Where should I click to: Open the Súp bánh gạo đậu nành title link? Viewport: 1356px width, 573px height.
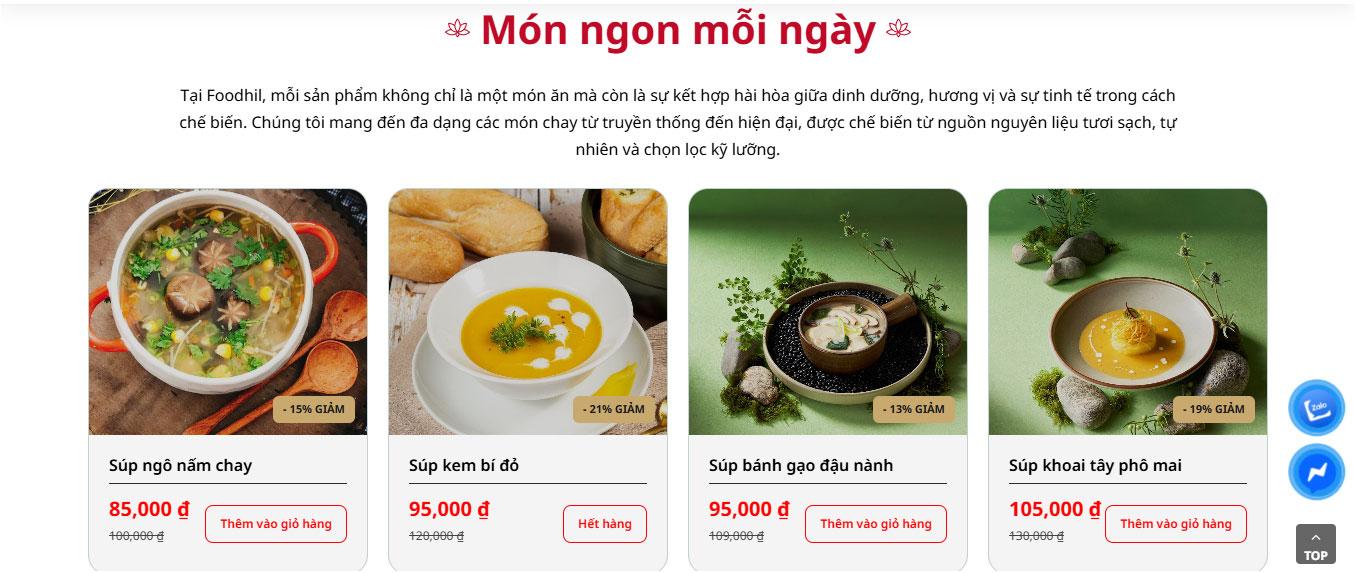800,465
